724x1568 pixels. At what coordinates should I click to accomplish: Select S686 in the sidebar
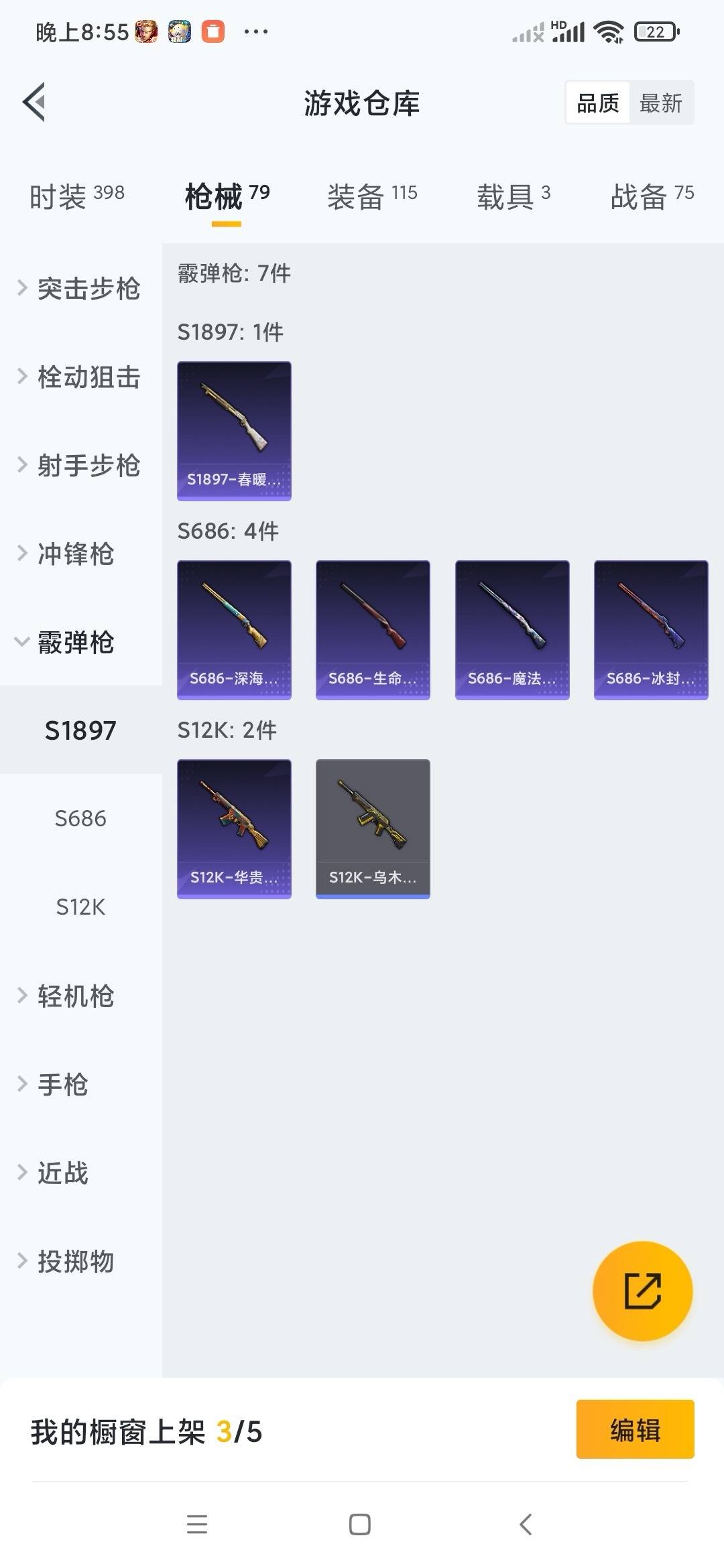coord(81,819)
